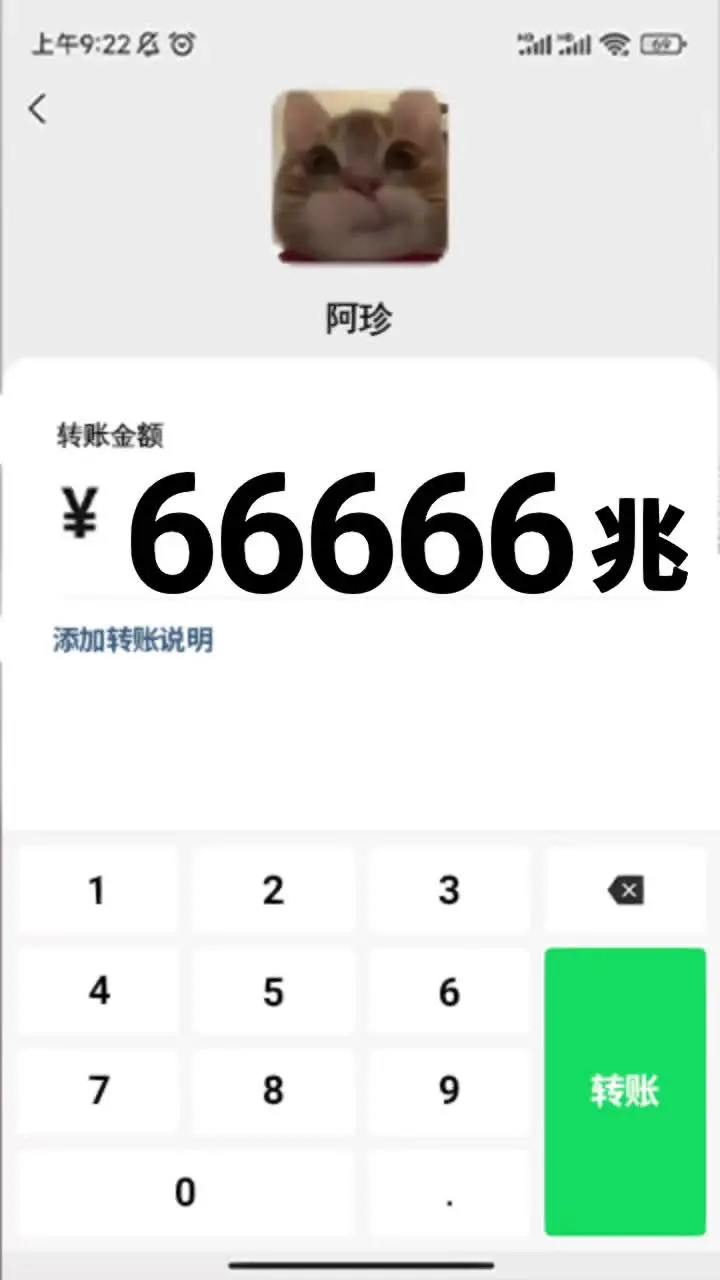Viewport: 720px width, 1280px height.
Task: Enter digit 7 on the keypad
Action: pos(98,1090)
